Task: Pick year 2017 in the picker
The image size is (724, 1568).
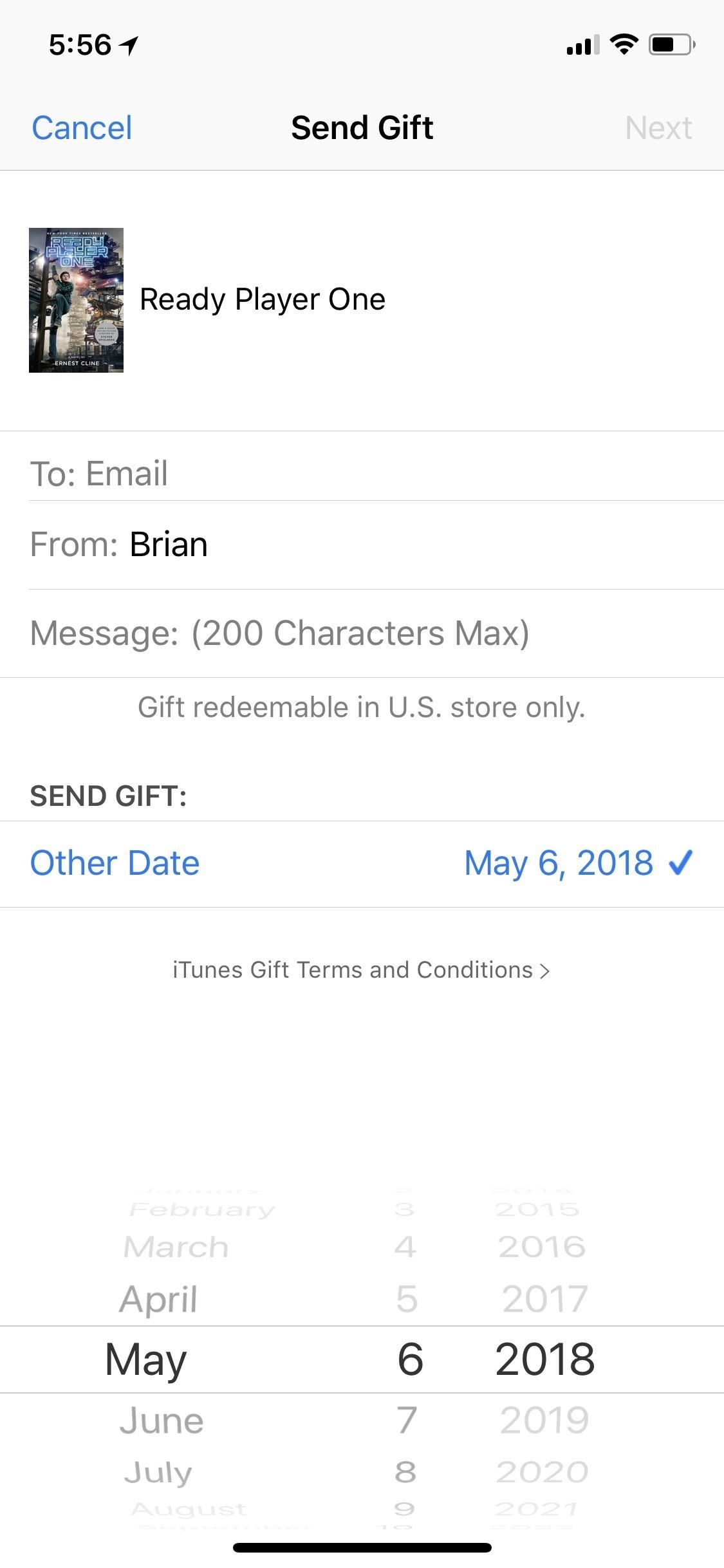Action: pos(544,1298)
